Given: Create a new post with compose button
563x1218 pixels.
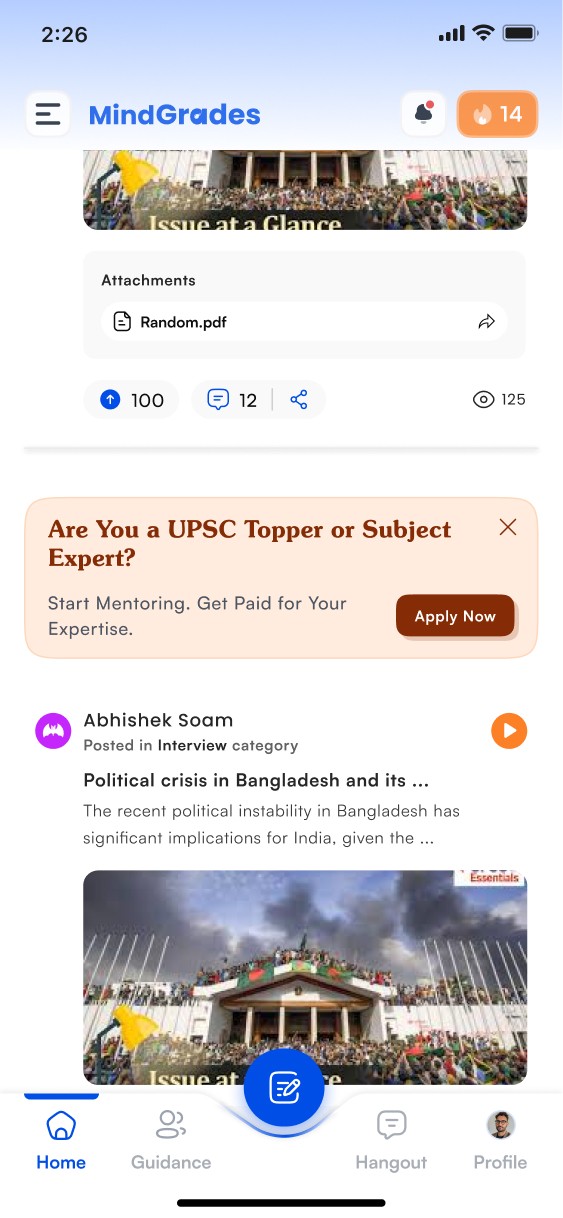Looking at the screenshot, I should (284, 1088).
